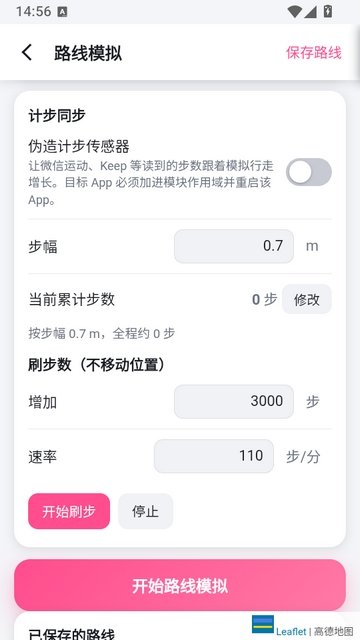Start route simulation with 开始路线模拟
This screenshot has height=640, width=360.
coord(180,585)
